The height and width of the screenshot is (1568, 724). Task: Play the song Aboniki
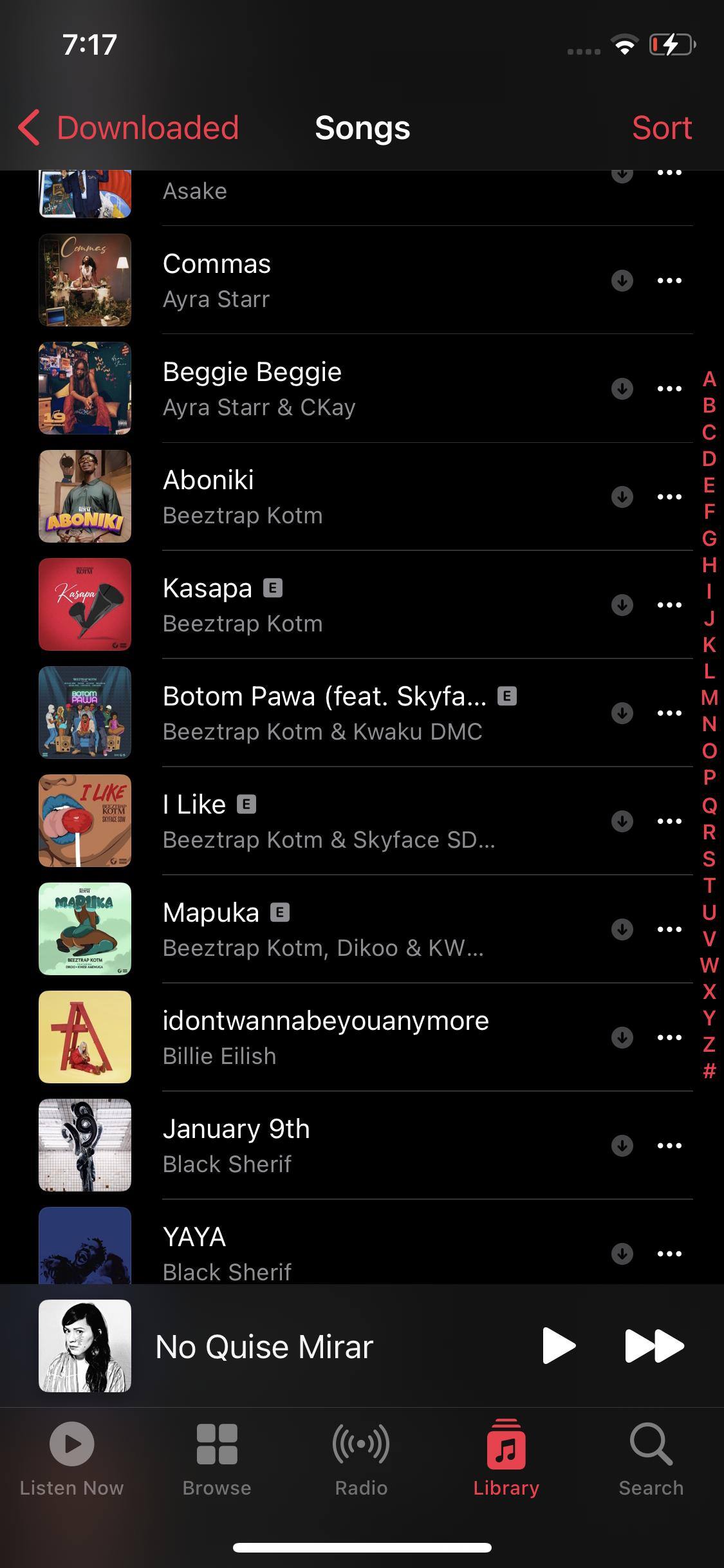pyautogui.click(x=322, y=497)
